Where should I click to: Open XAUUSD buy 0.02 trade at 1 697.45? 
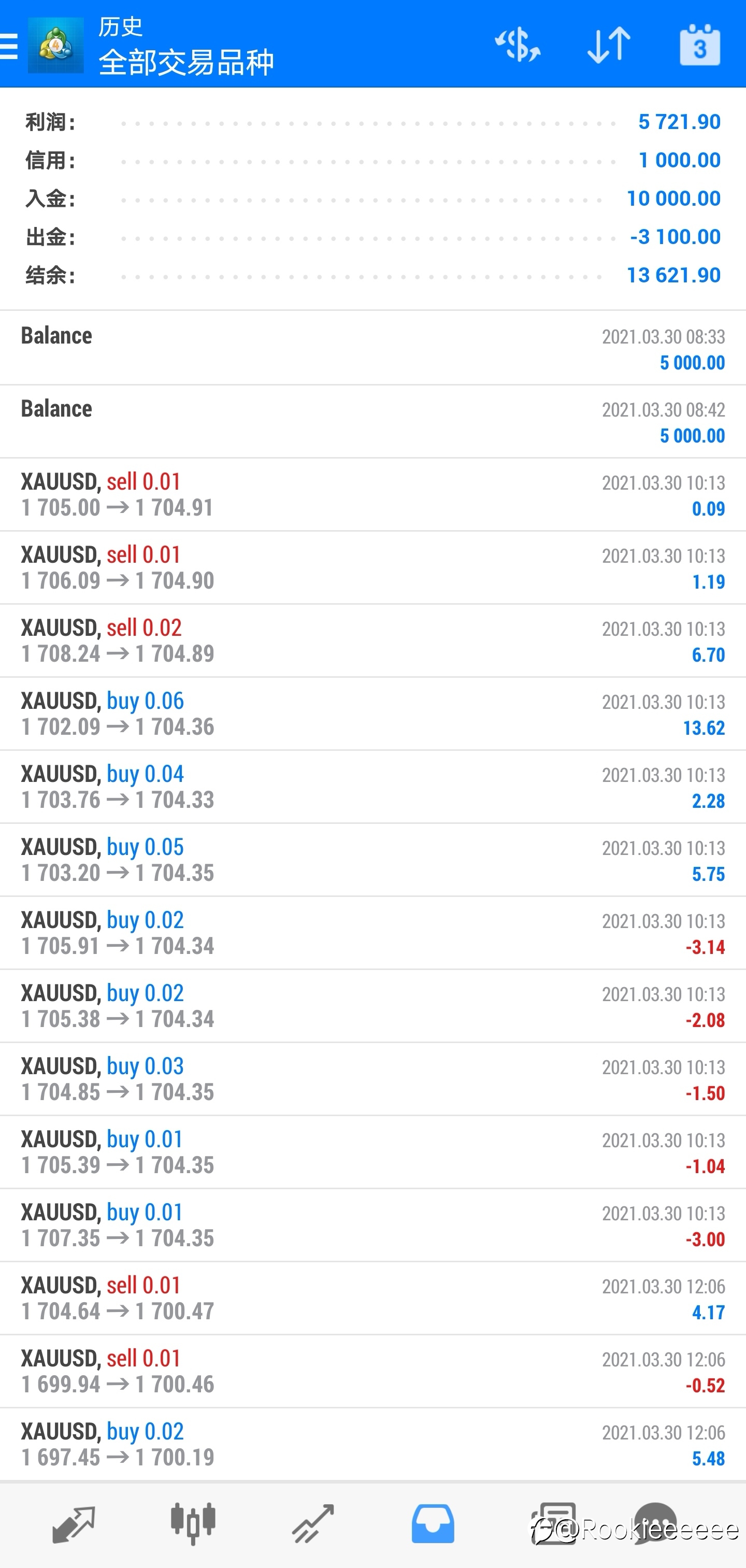[373, 1444]
